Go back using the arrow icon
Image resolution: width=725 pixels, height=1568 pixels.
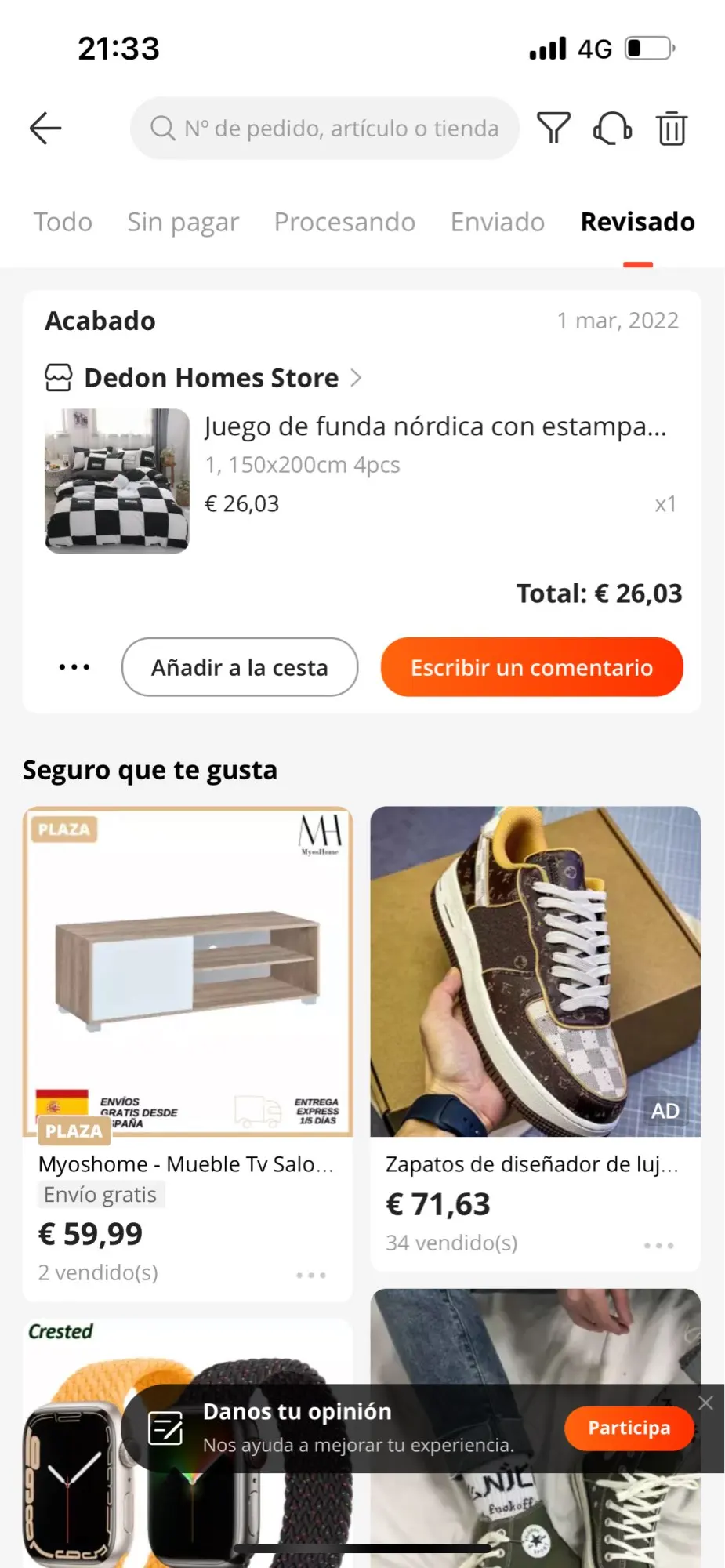click(x=45, y=129)
